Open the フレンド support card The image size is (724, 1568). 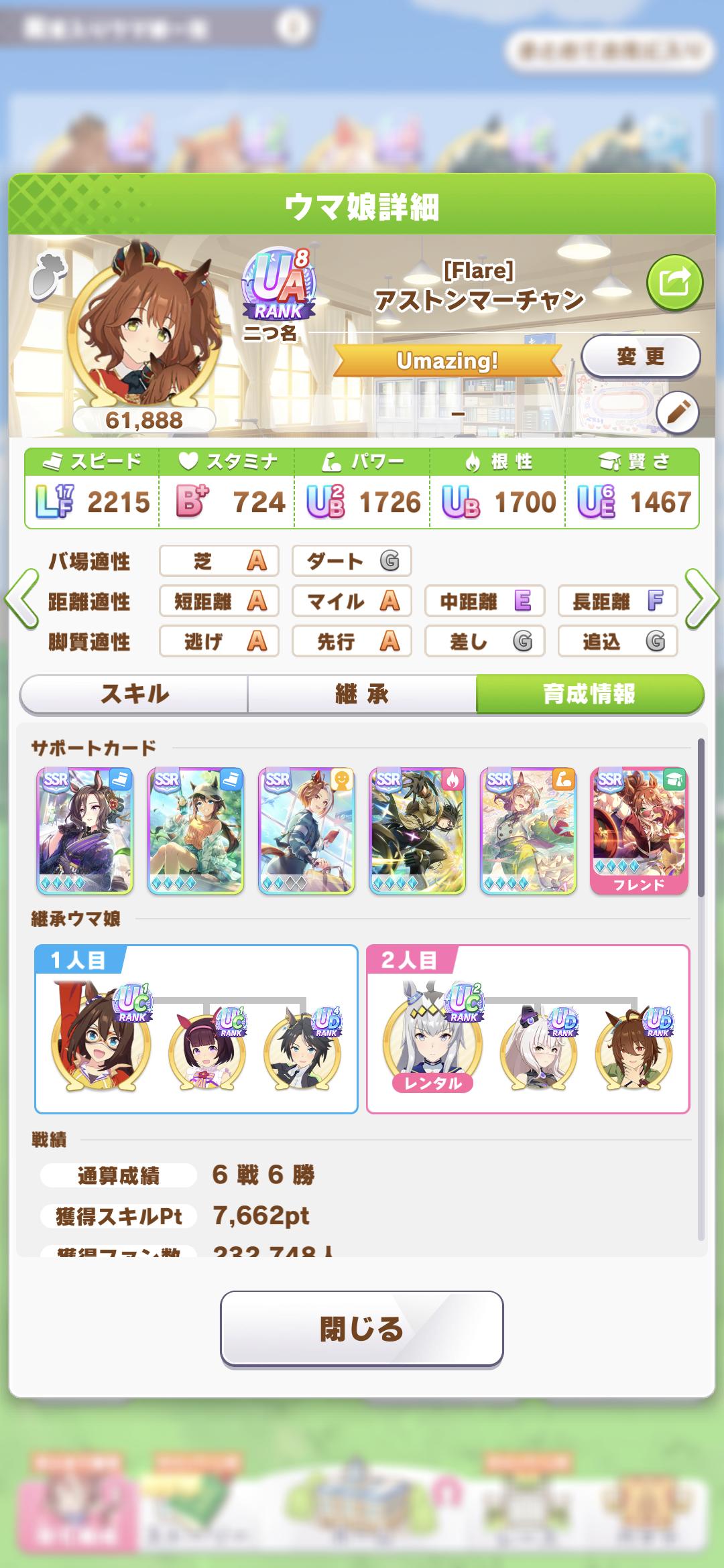click(639, 831)
